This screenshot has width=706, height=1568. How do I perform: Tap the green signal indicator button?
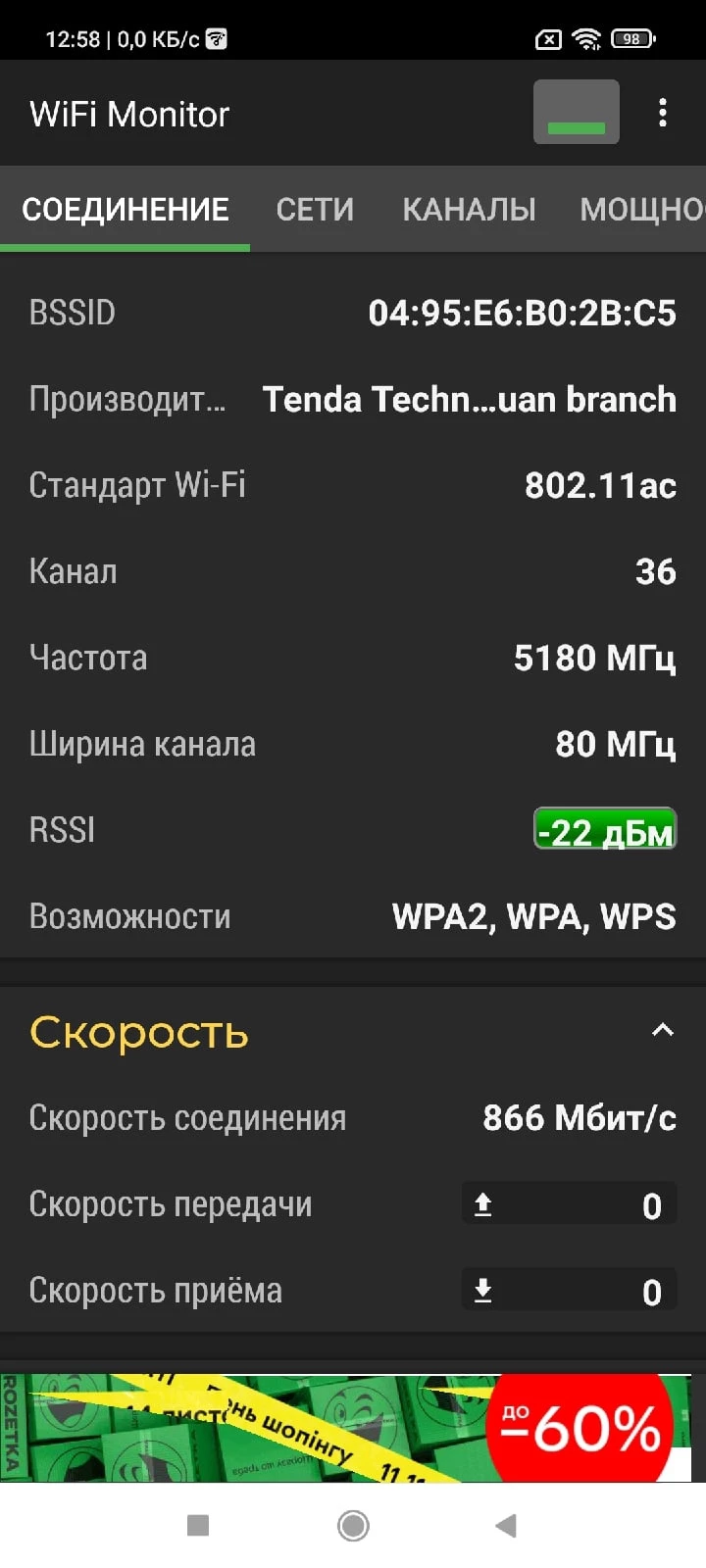(x=576, y=113)
